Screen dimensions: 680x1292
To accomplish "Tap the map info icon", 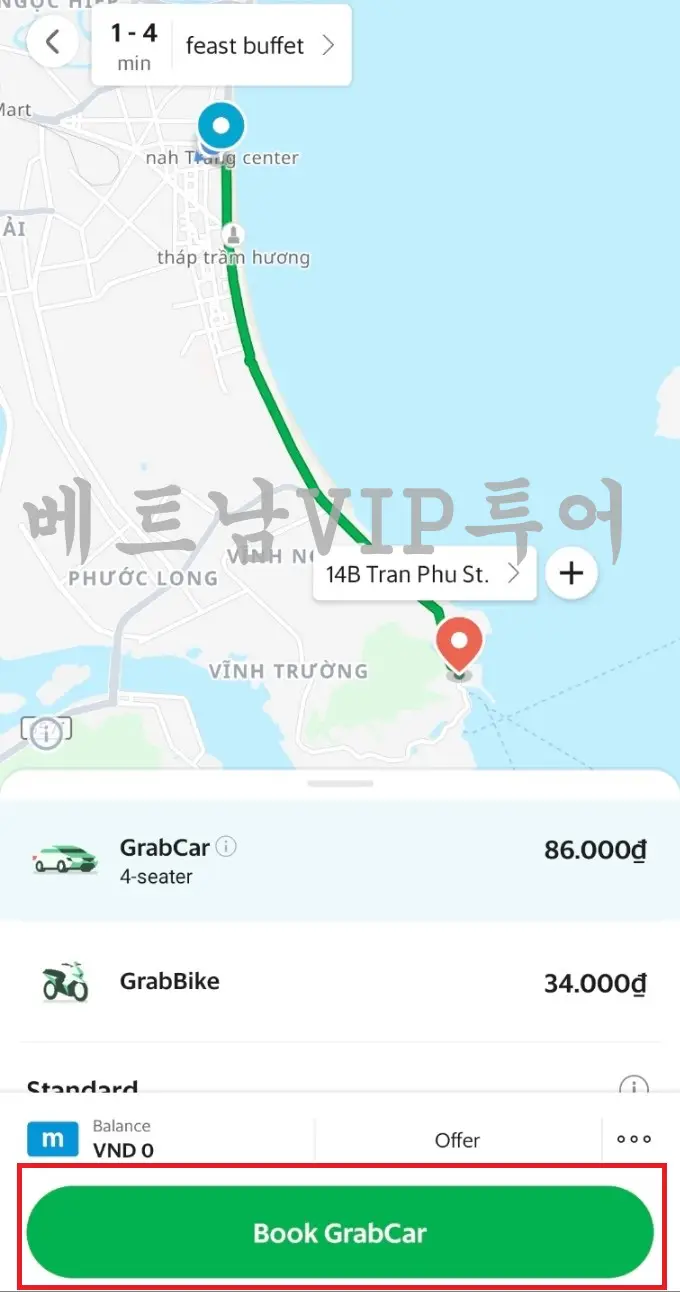I will pos(46,733).
